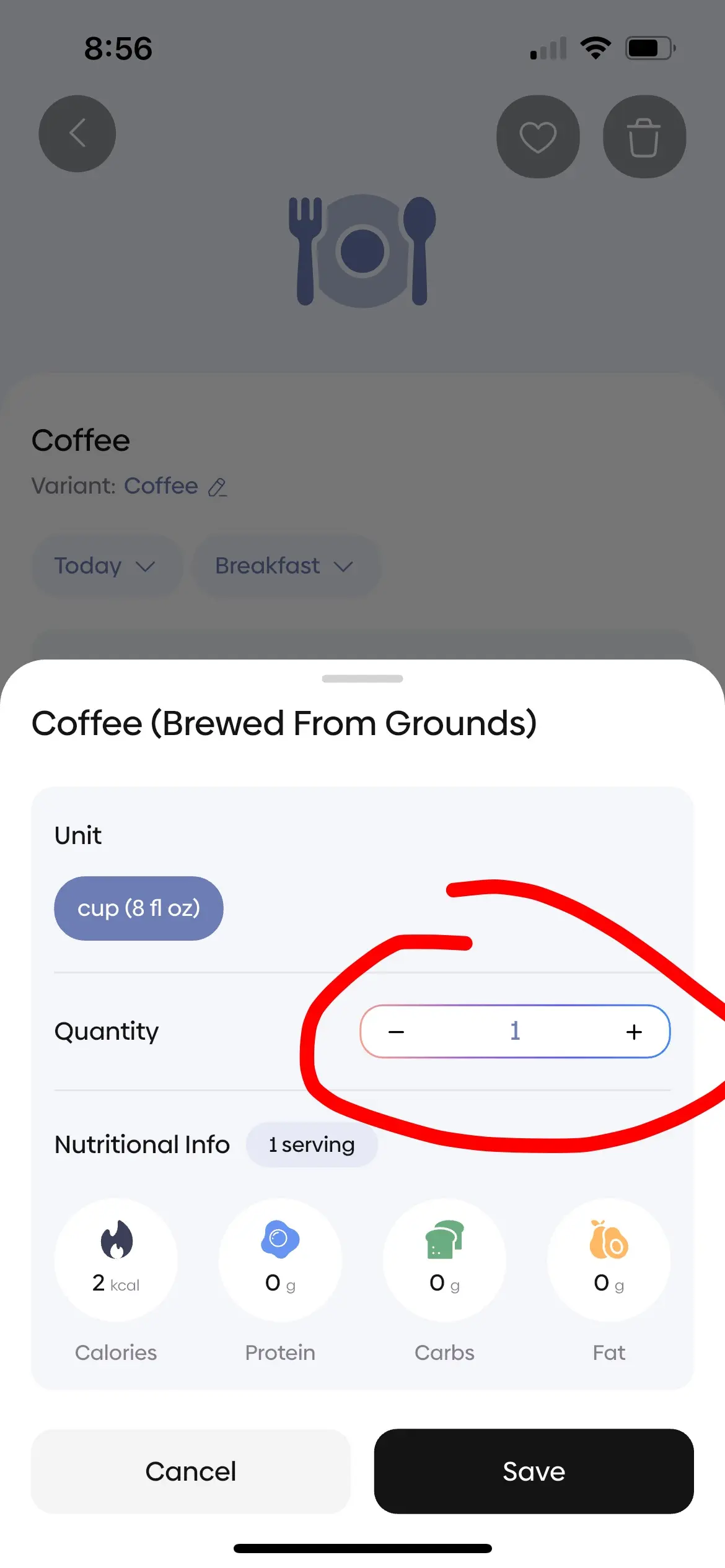This screenshot has height=1568, width=725.
Task: Add Coffee to favorites with heart
Action: pyautogui.click(x=538, y=136)
